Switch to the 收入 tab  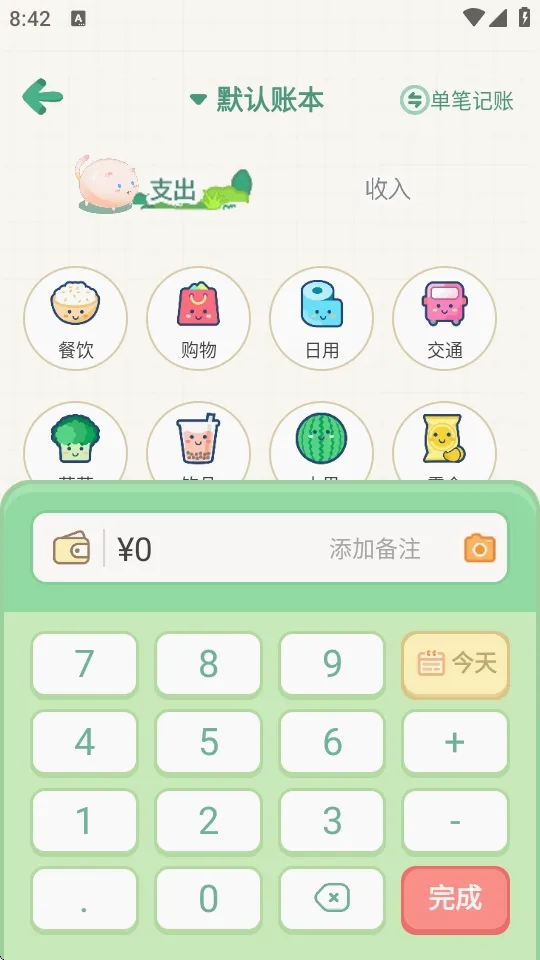click(388, 189)
